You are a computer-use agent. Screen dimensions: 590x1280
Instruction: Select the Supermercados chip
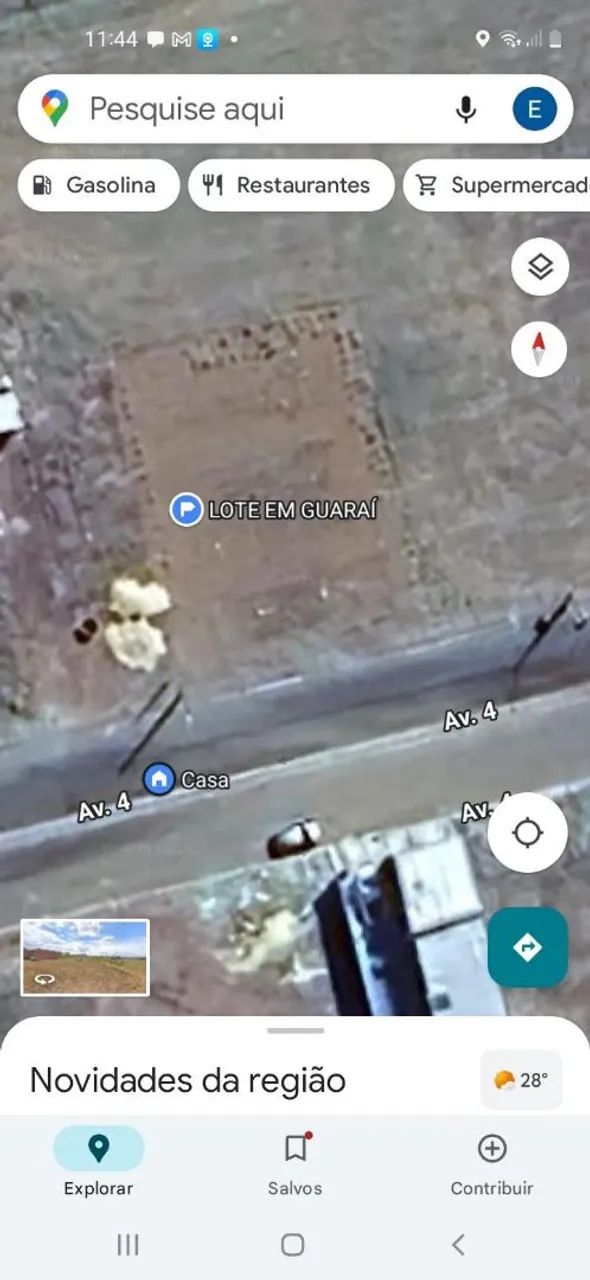pos(497,185)
